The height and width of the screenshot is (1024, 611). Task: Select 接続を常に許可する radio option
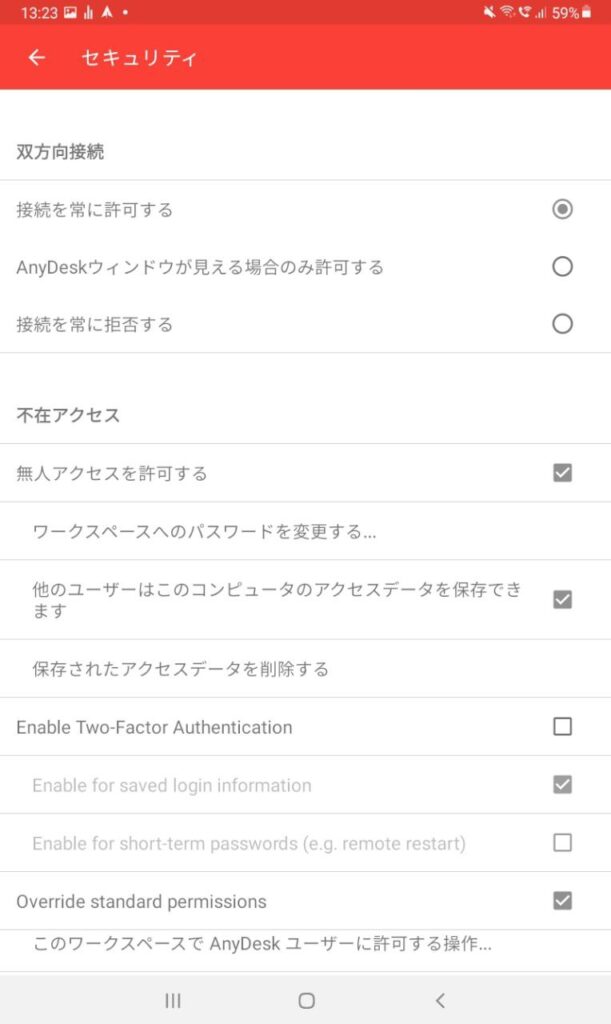click(562, 210)
